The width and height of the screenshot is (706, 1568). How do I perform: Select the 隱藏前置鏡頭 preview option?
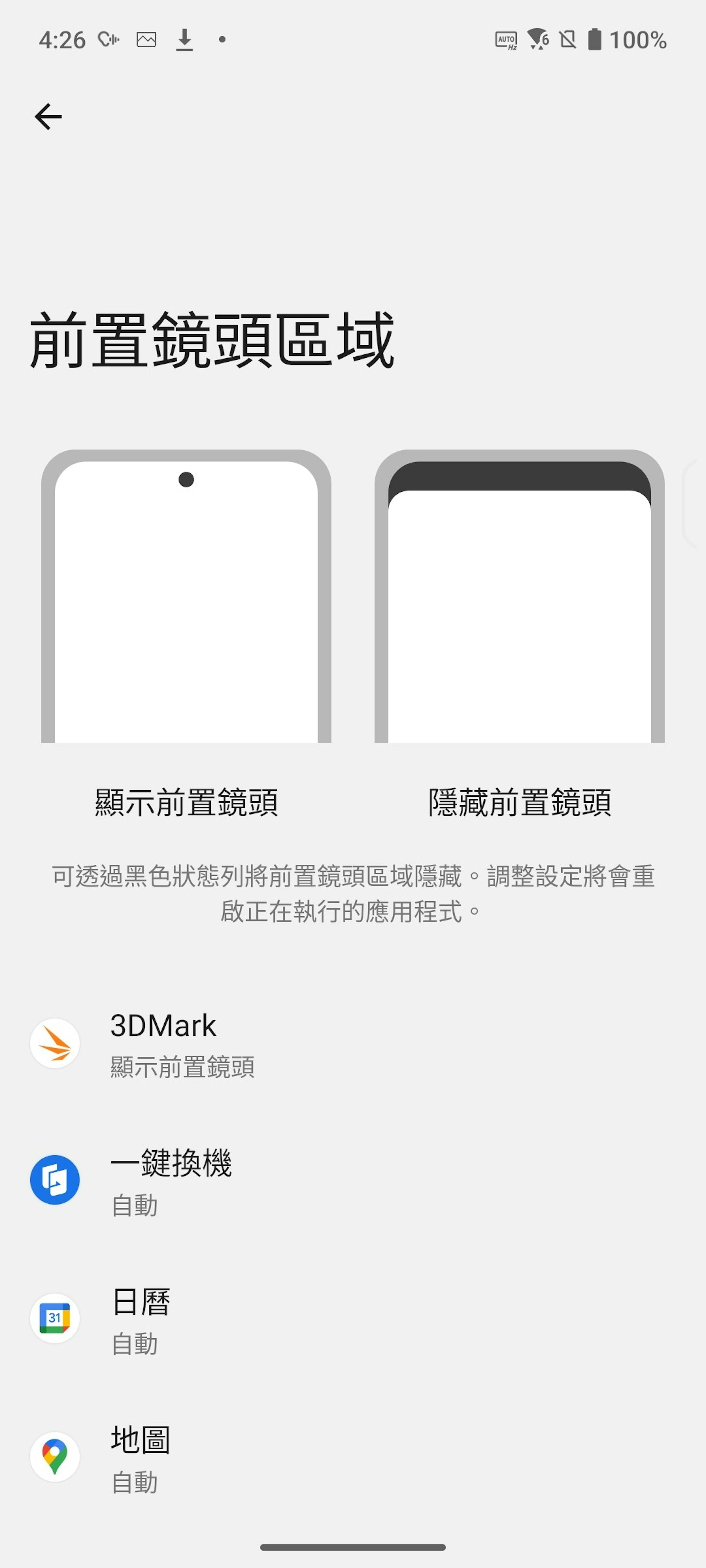[x=519, y=596]
